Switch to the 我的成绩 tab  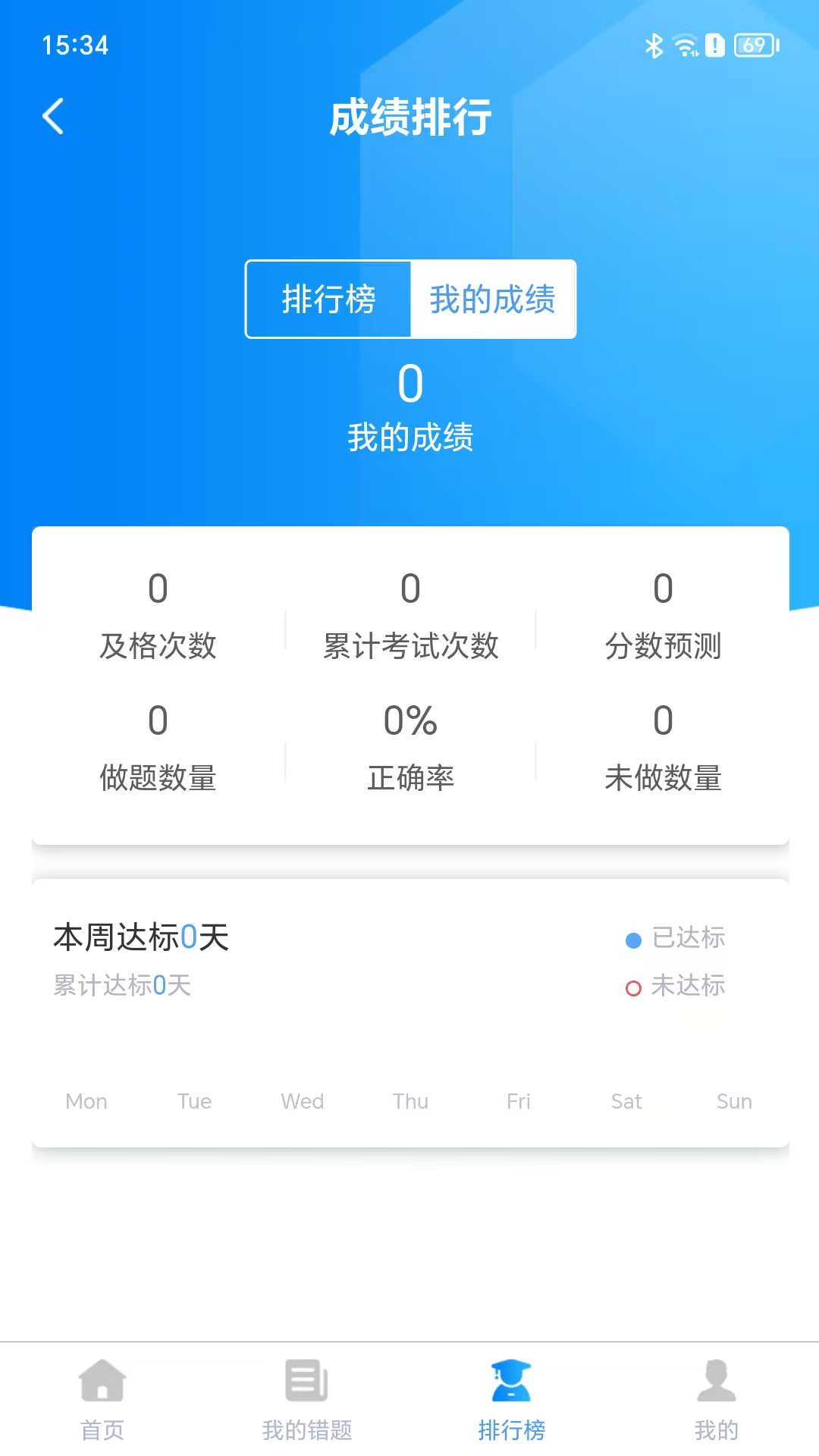(492, 299)
